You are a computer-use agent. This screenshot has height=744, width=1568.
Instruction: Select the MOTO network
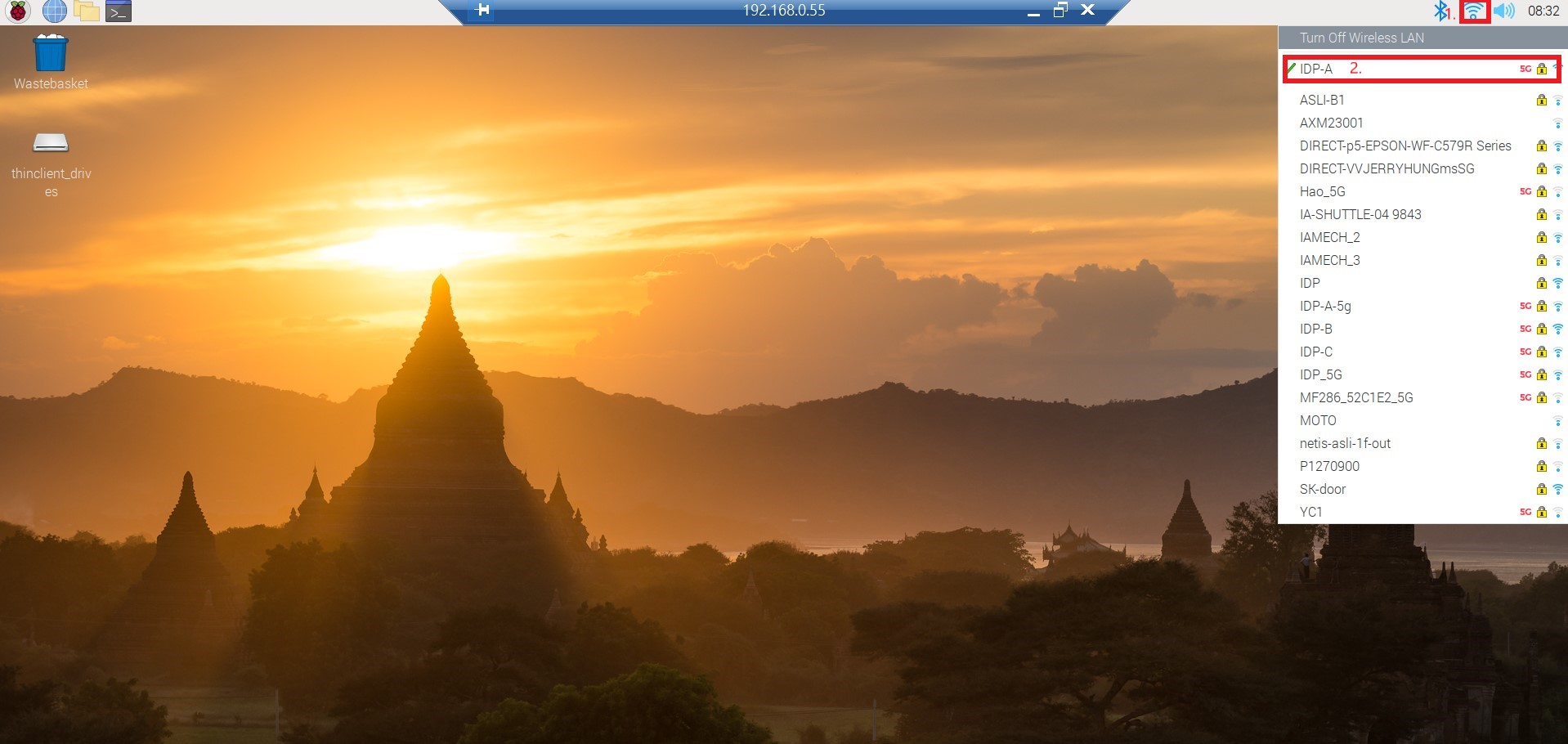[x=1318, y=420]
